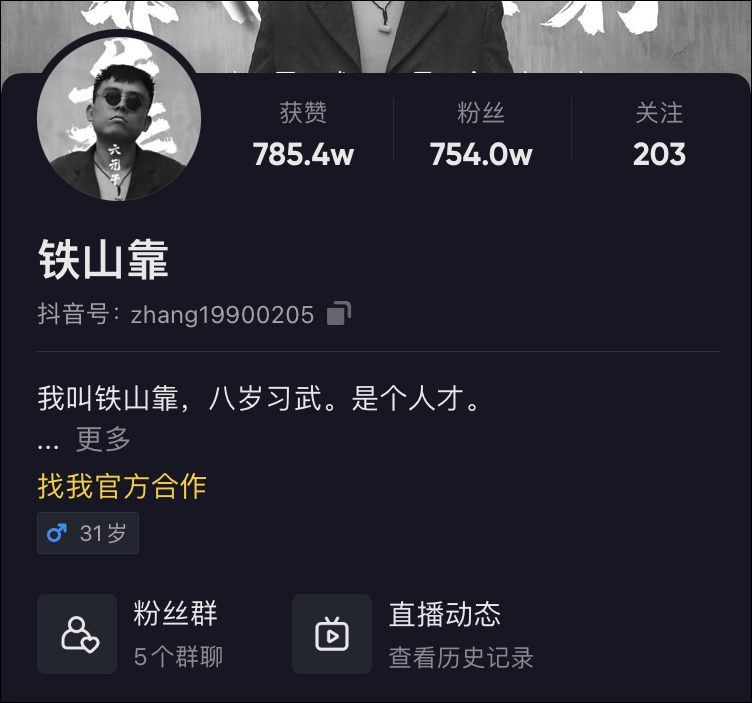View the 粉丝 followers list
Screen dimensions: 752x703
pyautogui.click(x=481, y=134)
